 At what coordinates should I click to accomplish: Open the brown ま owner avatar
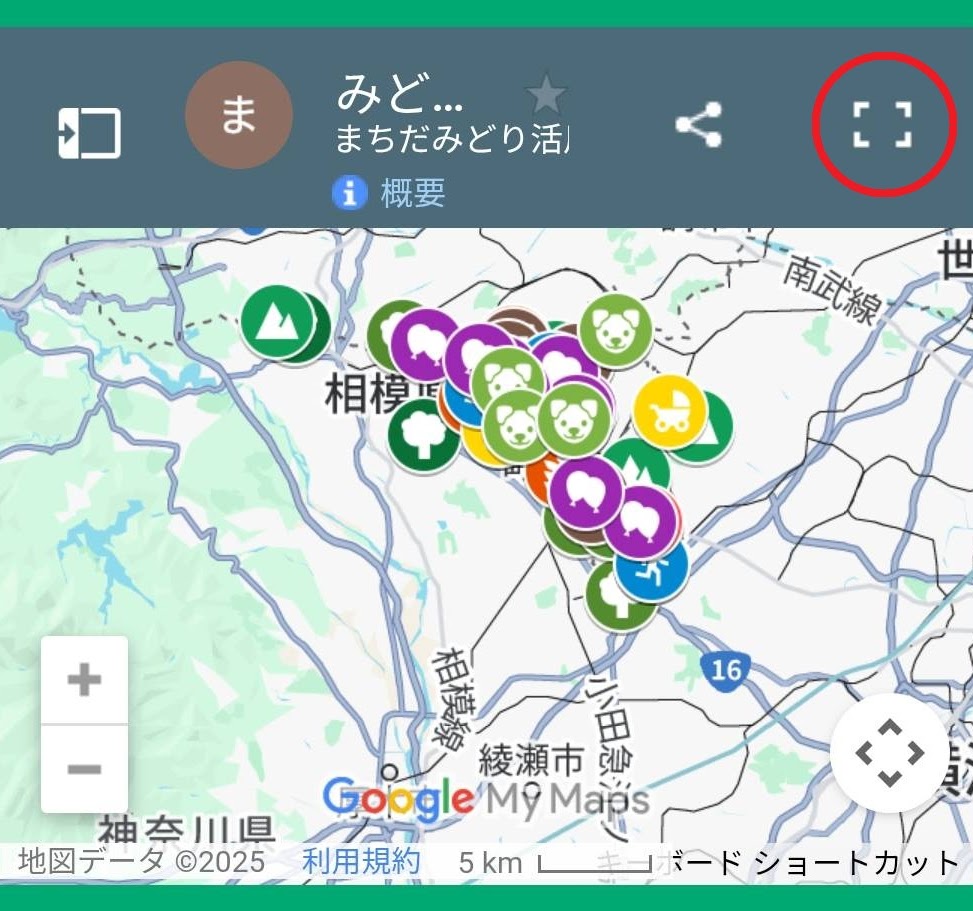[239, 115]
